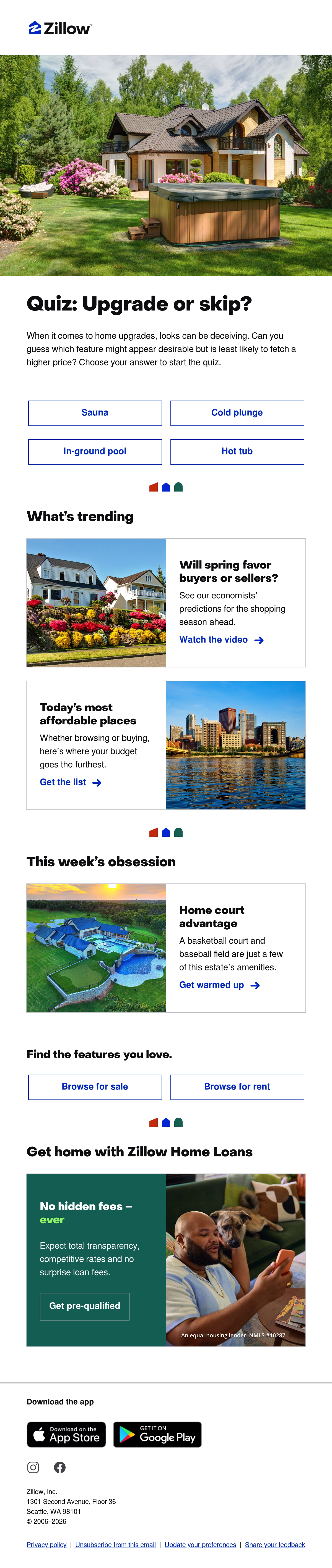The height and width of the screenshot is (1568, 332).
Task: Open the affordable places city skyline image
Action: (x=236, y=745)
